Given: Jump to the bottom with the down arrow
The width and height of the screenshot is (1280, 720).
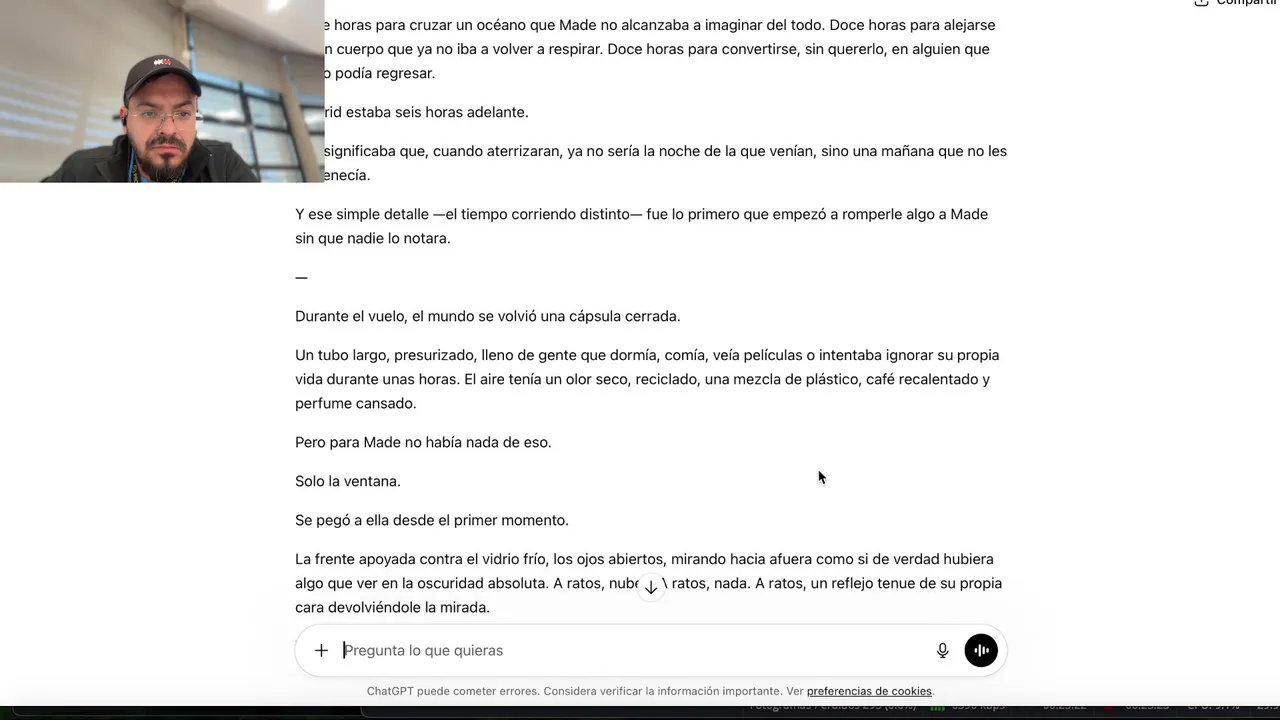Looking at the screenshot, I should point(651,588).
